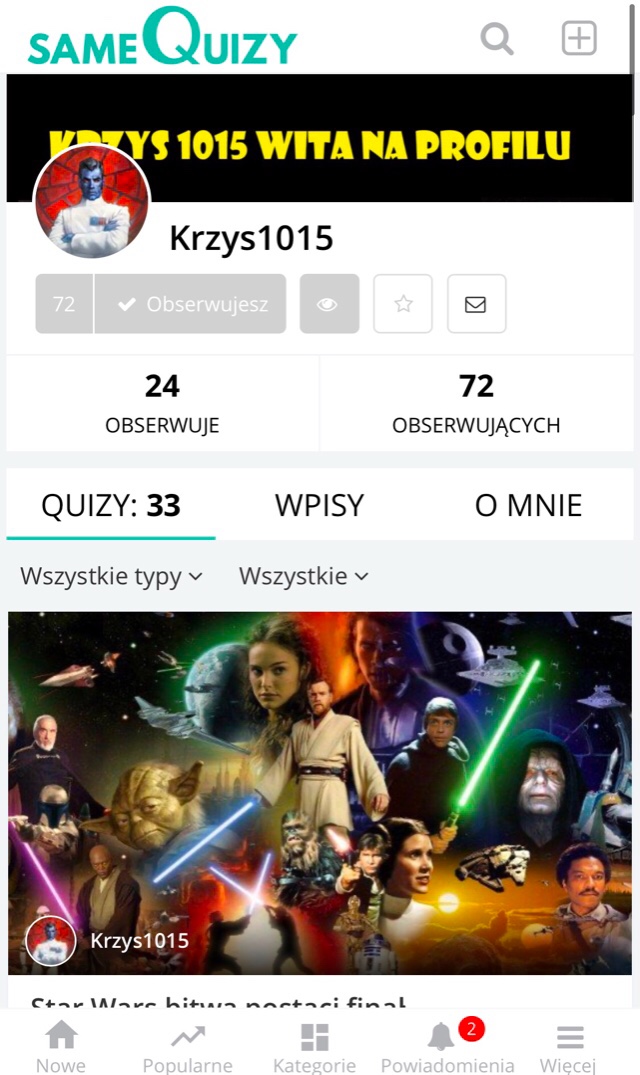
Task: Switch to the O MNIE tab
Action: [x=528, y=505]
